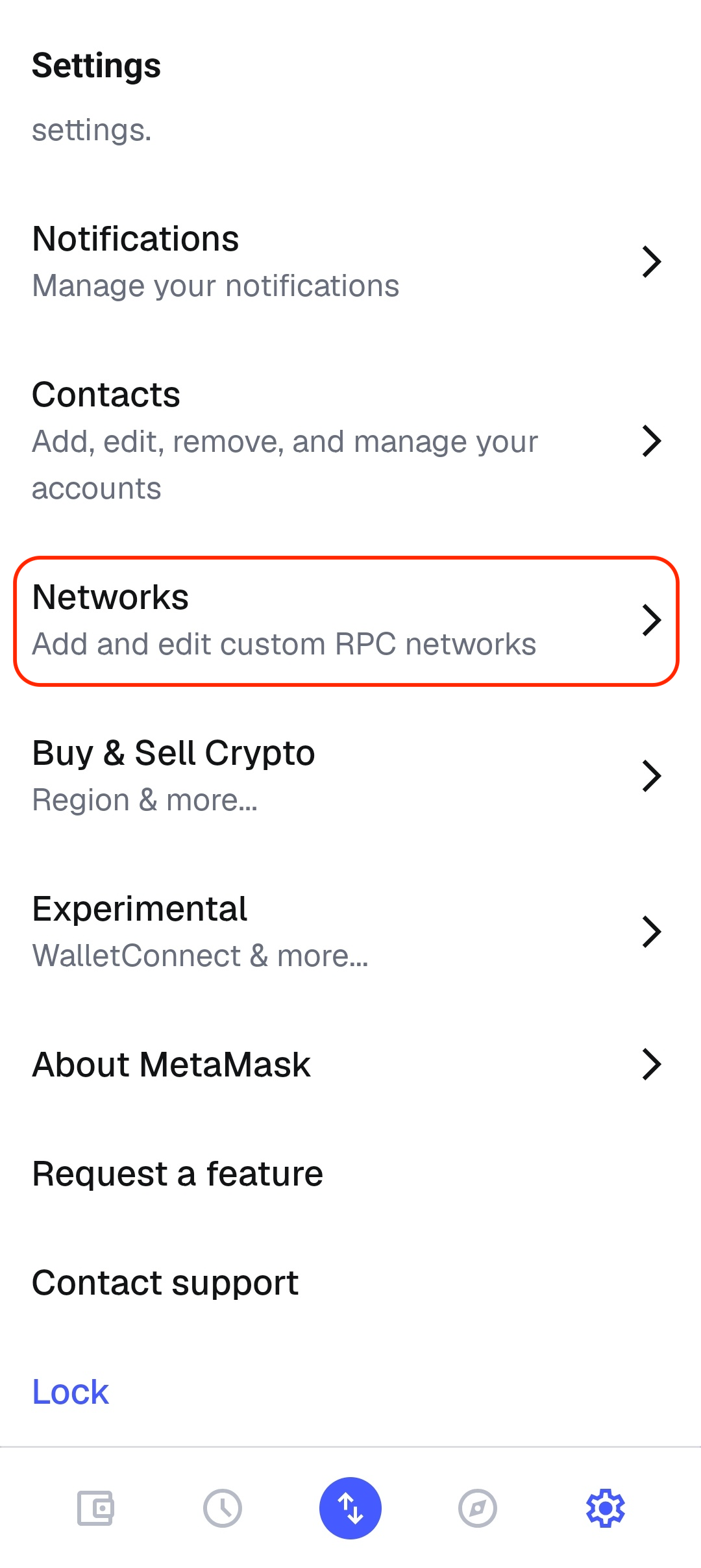Image resolution: width=701 pixels, height=1568 pixels.
Task: Choose Request a feature
Action: point(177,1173)
